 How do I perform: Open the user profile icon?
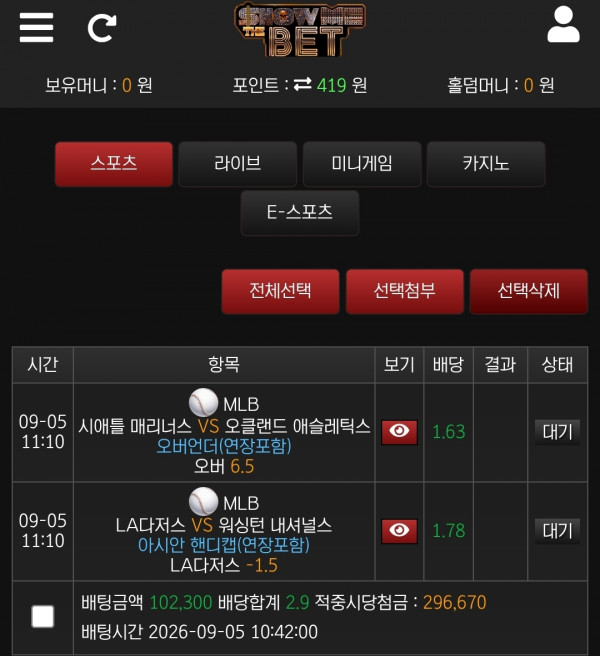[563, 24]
